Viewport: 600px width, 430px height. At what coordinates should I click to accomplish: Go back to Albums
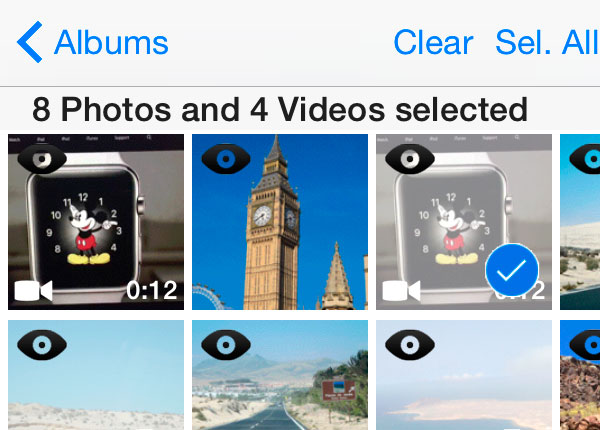pyautogui.click(x=93, y=43)
